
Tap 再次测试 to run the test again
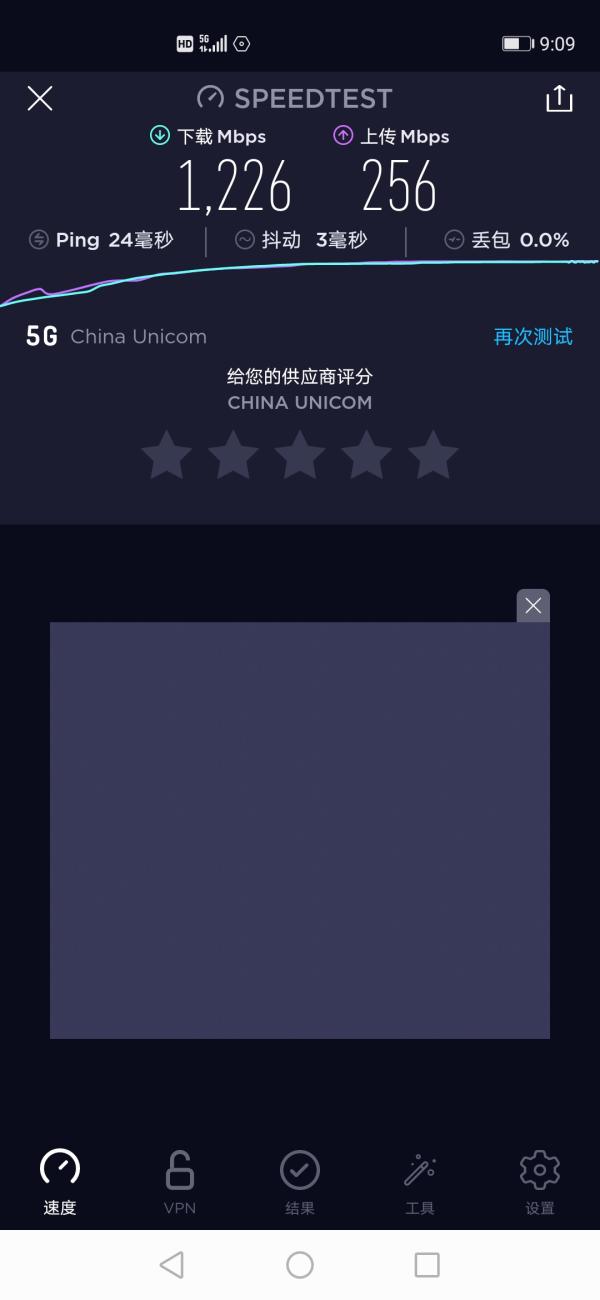tap(533, 337)
